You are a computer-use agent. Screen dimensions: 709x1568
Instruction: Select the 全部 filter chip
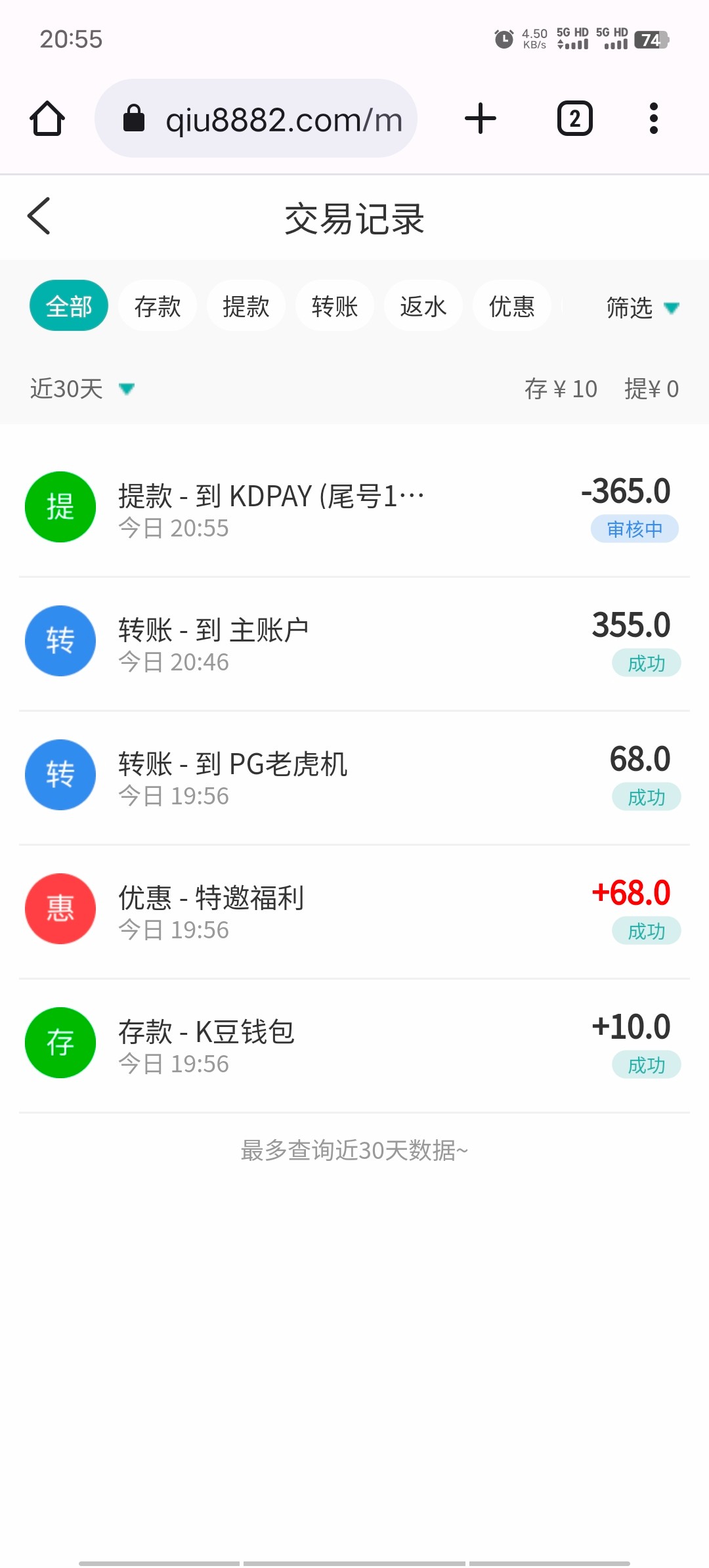pos(69,306)
